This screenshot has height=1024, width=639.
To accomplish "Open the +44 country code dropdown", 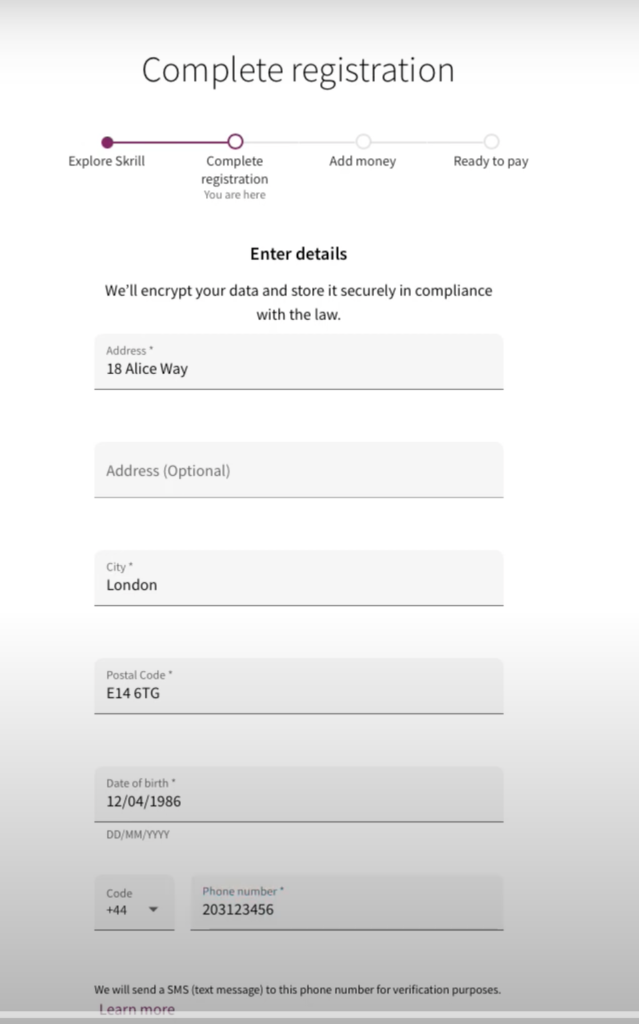I will [x=135, y=903].
